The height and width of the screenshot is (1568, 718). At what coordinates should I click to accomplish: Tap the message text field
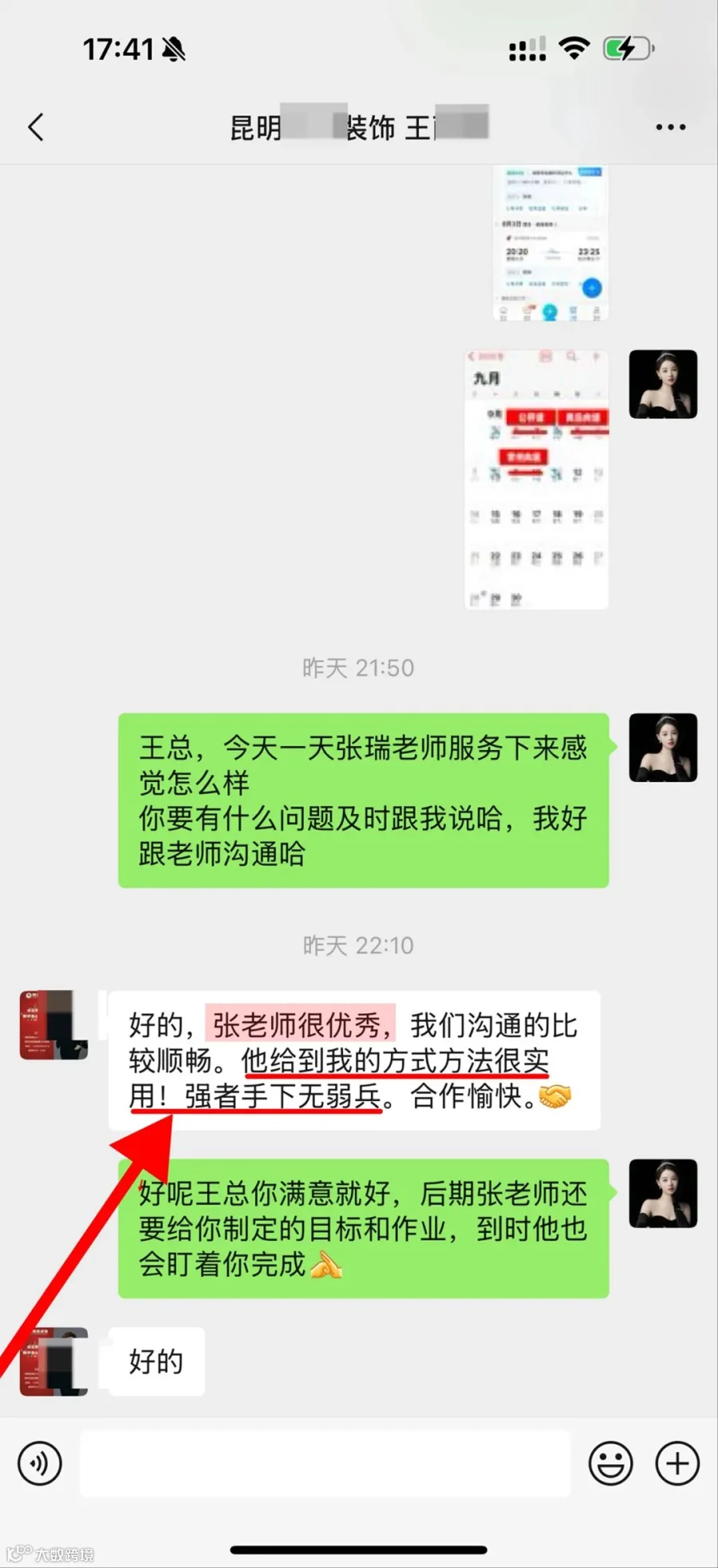click(x=325, y=1463)
